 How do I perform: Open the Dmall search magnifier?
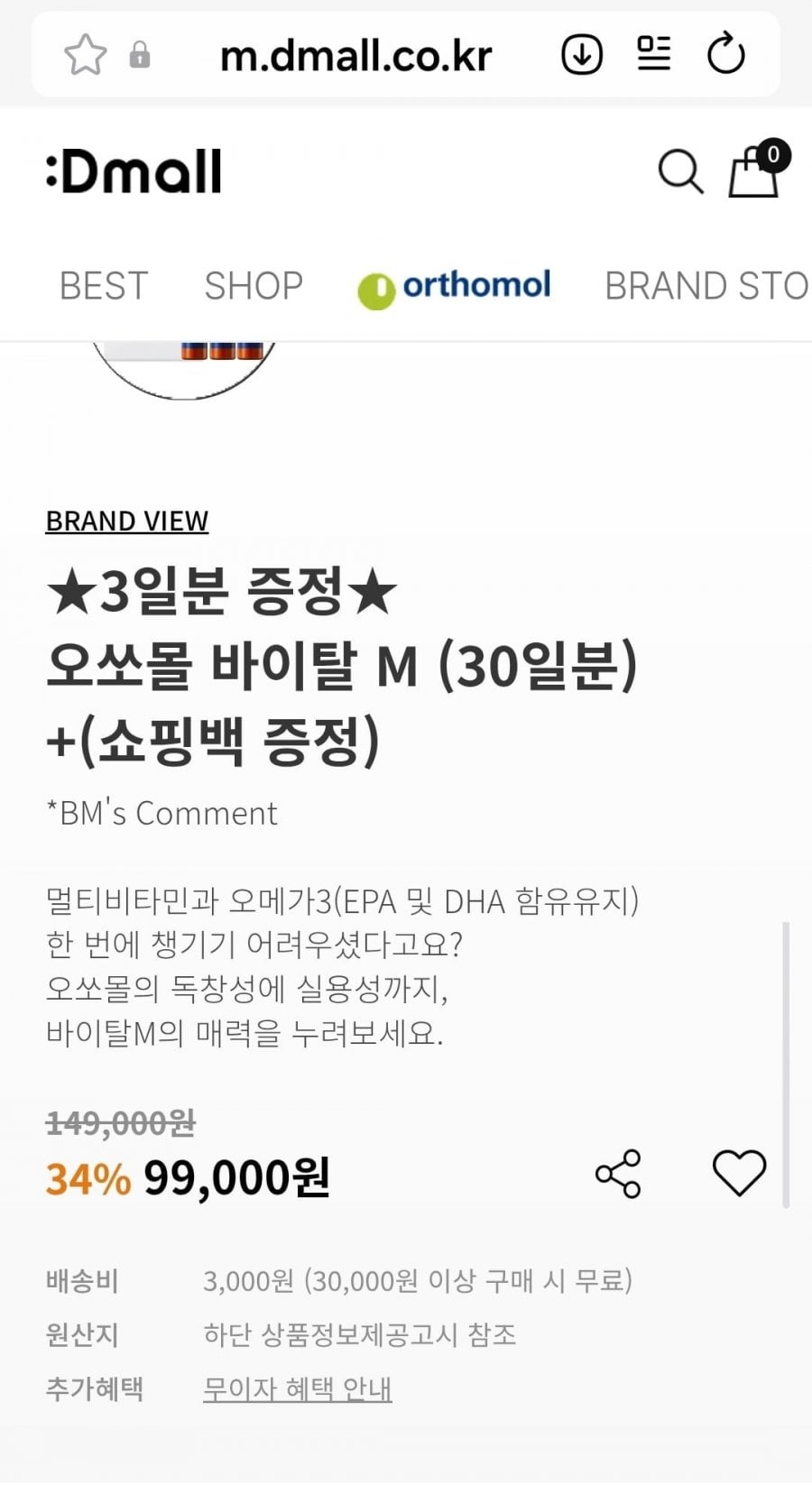[x=680, y=171]
